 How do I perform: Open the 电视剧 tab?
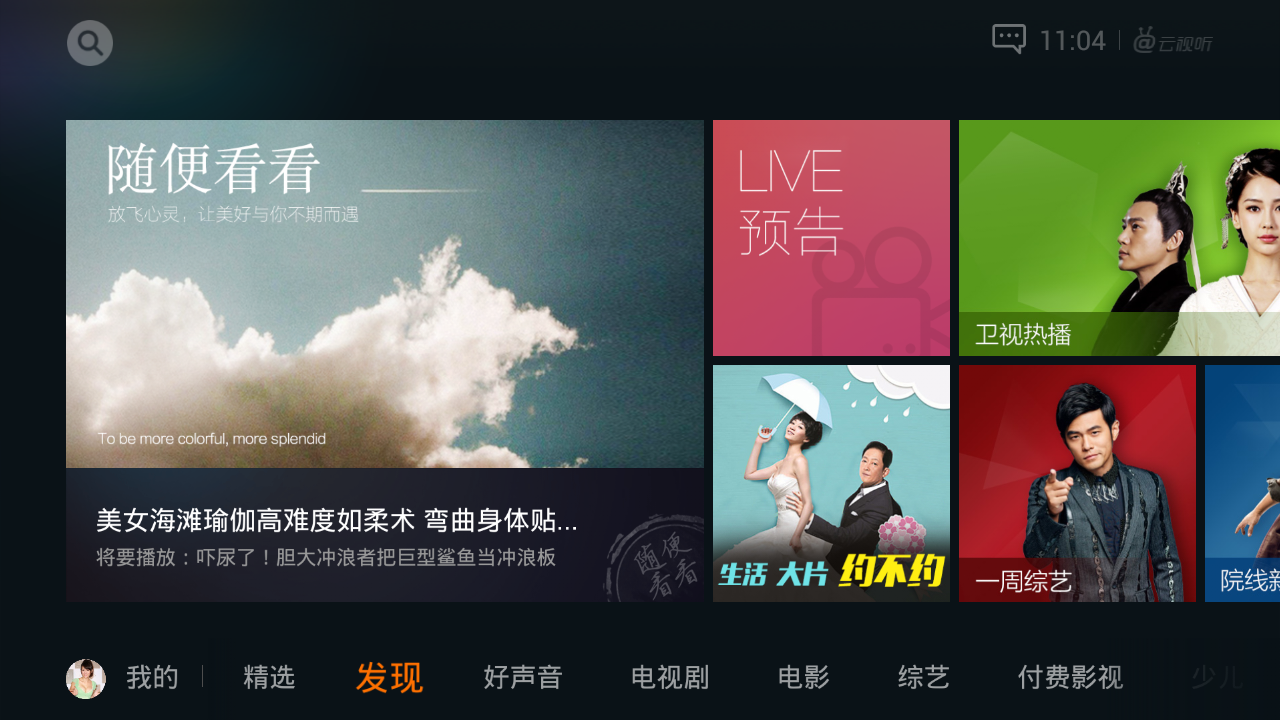[670, 678]
